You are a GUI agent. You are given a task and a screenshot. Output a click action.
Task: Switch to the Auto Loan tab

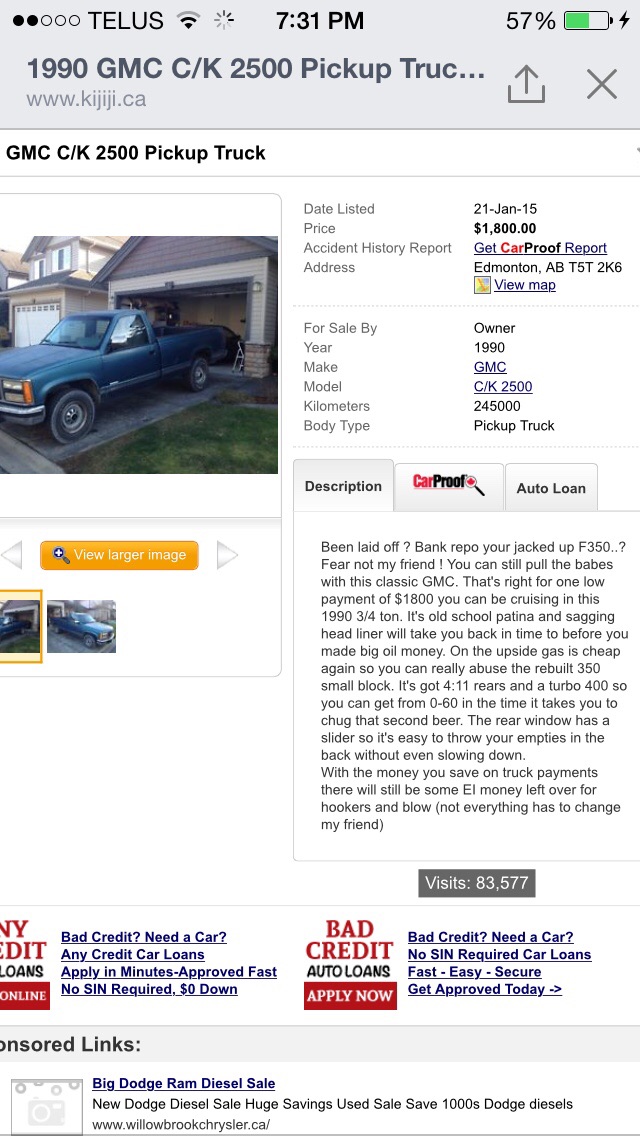tap(551, 488)
